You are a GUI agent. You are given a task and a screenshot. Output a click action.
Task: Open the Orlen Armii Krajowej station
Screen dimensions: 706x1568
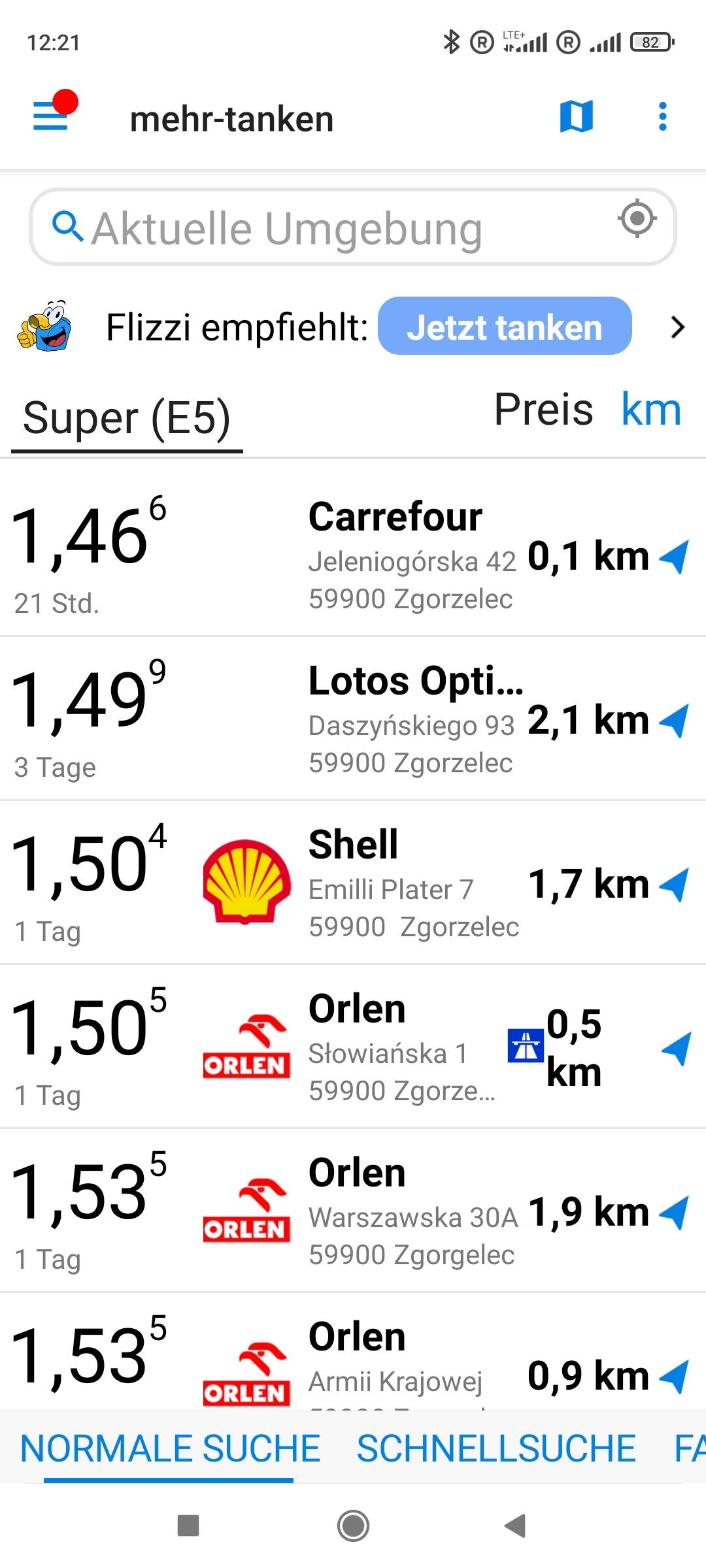pos(353,1352)
